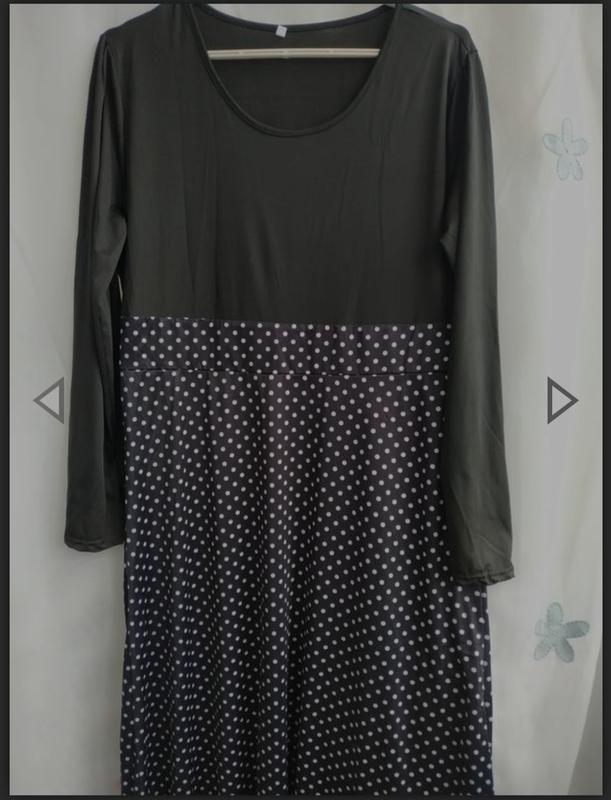611x800 pixels.
Task: Go to the previous photo
Action: (x=49, y=401)
